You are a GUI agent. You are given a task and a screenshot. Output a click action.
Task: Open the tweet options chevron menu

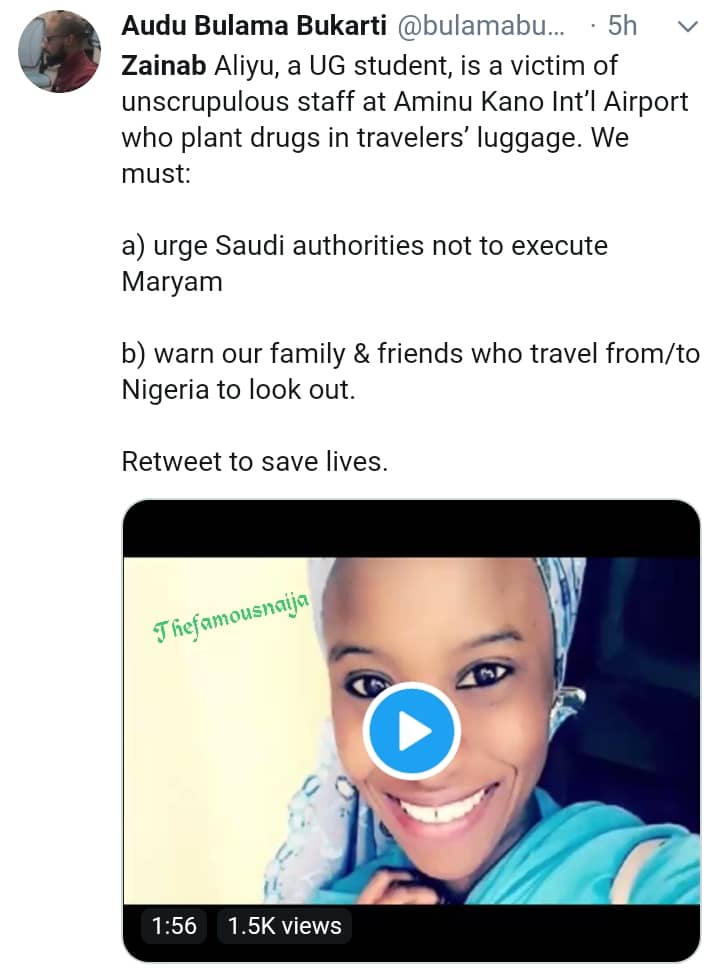pyautogui.click(x=687, y=27)
